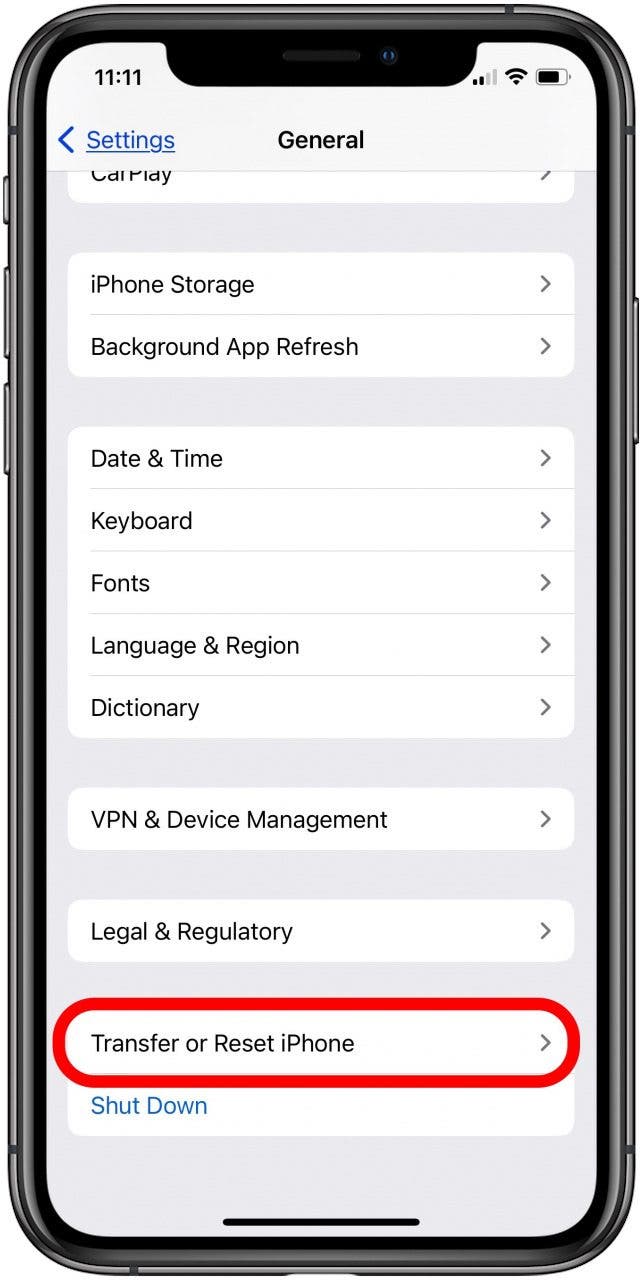Open Legal & Regulatory
642x1280 pixels.
click(320, 932)
